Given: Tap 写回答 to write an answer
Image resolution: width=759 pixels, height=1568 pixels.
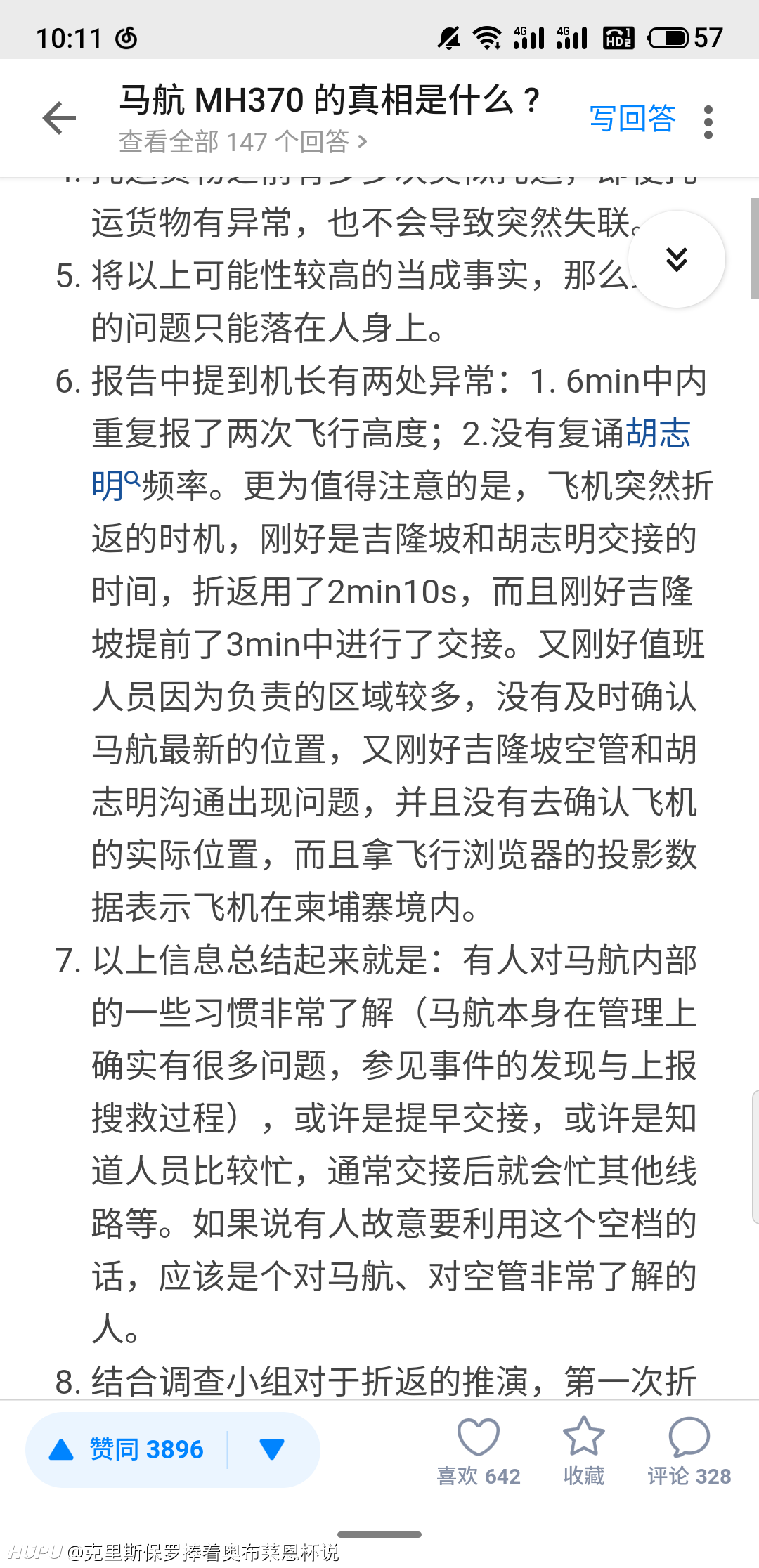Looking at the screenshot, I should (632, 118).
